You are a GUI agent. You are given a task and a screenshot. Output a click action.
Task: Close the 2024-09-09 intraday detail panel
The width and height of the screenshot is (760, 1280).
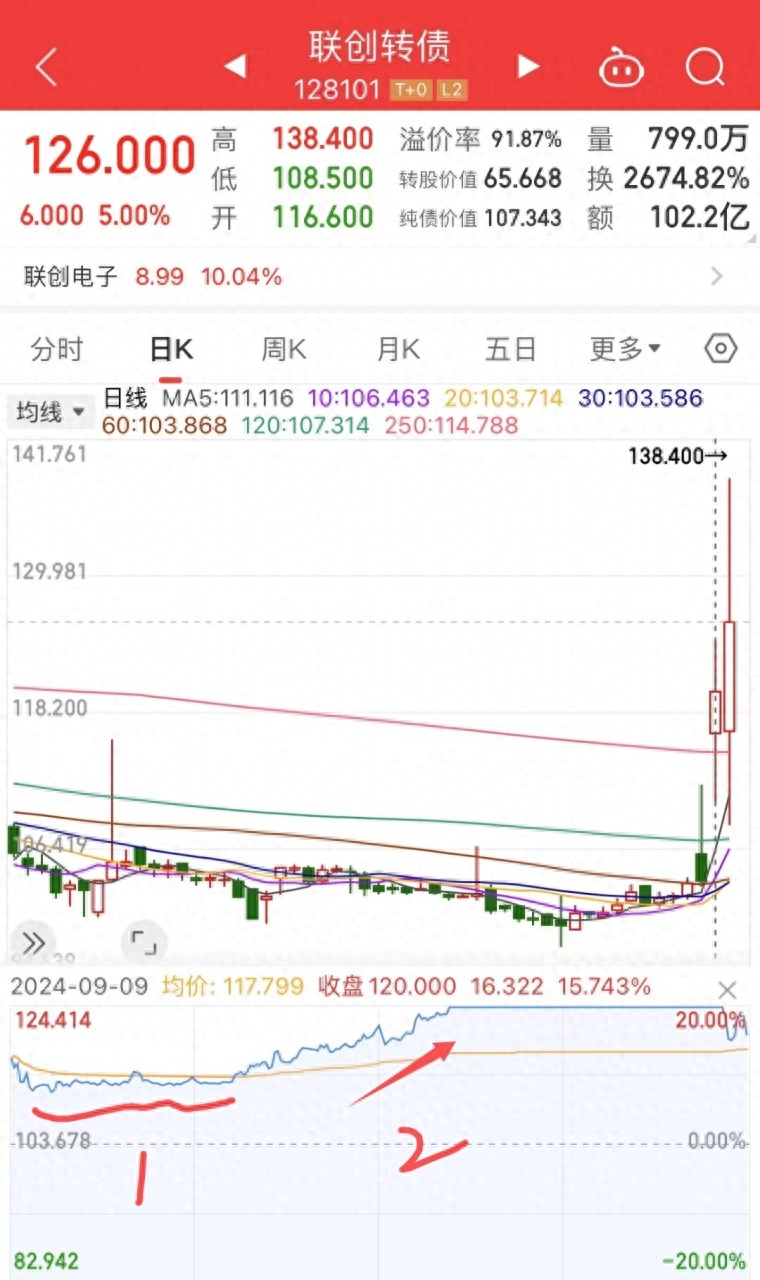(x=727, y=990)
